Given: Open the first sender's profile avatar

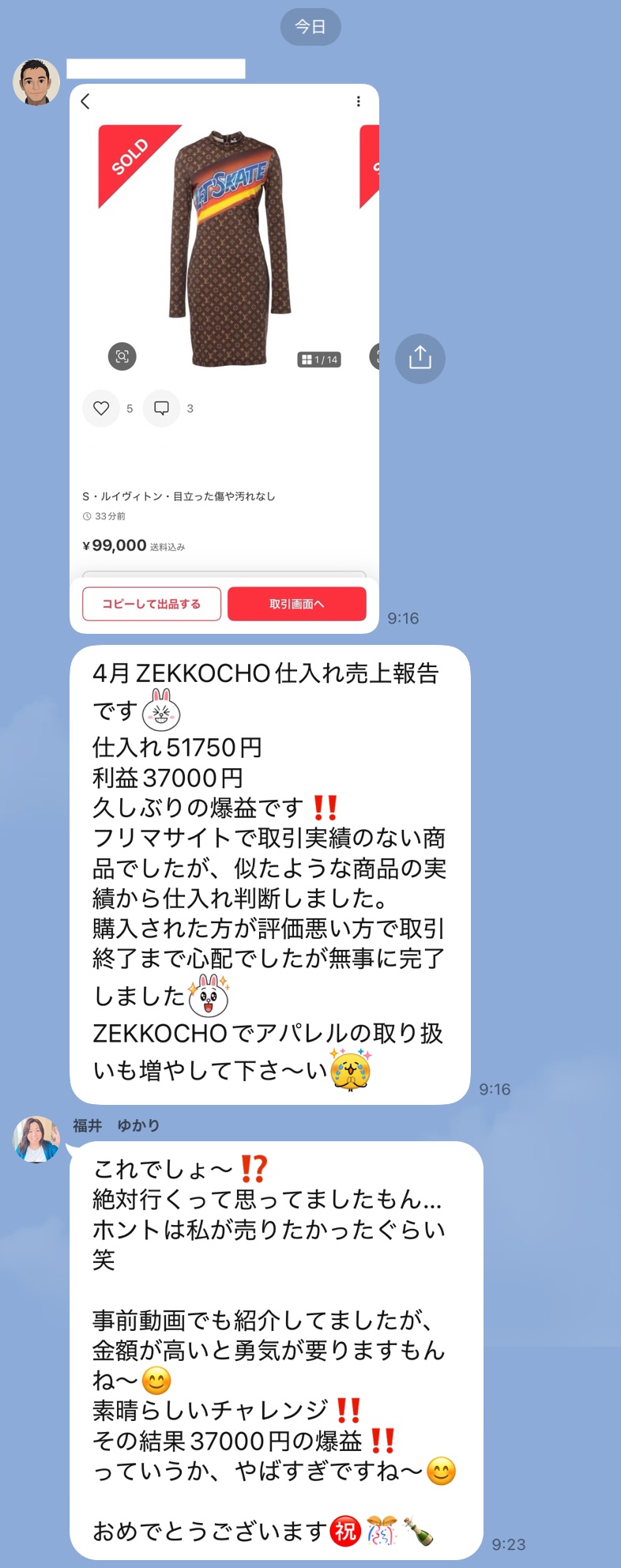Looking at the screenshot, I should pyautogui.click(x=36, y=81).
